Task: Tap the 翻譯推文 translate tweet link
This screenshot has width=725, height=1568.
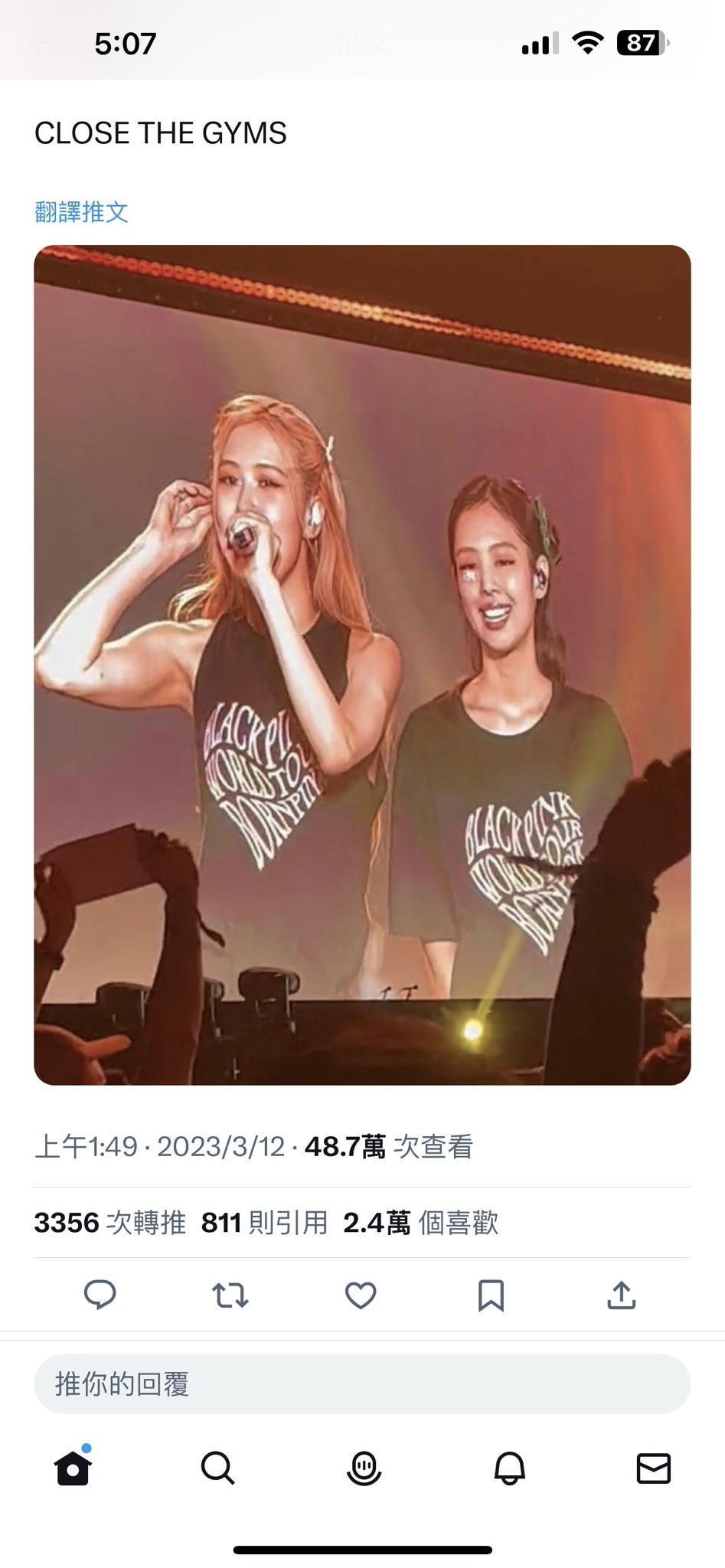Action: pyautogui.click(x=81, y=212)
